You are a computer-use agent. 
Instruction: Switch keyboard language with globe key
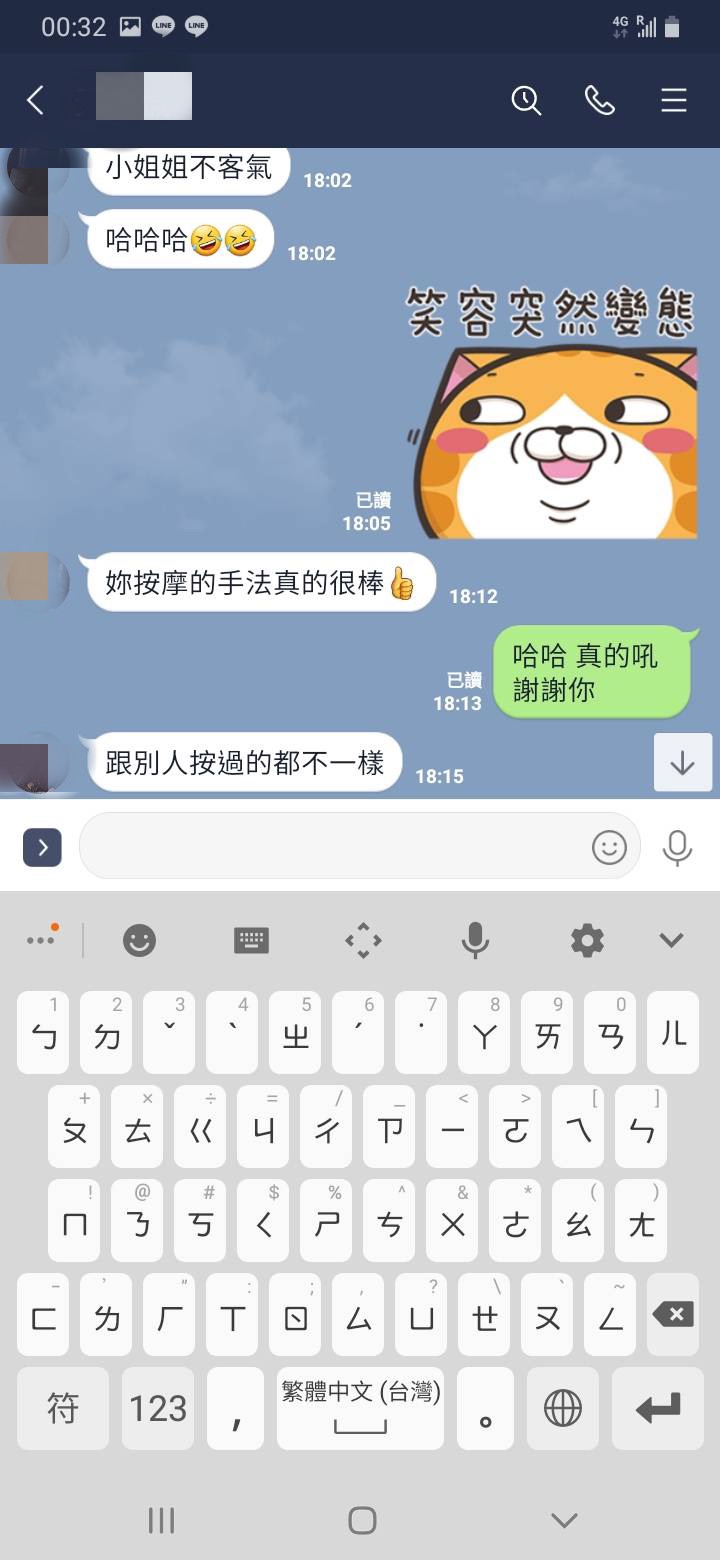563,1409
